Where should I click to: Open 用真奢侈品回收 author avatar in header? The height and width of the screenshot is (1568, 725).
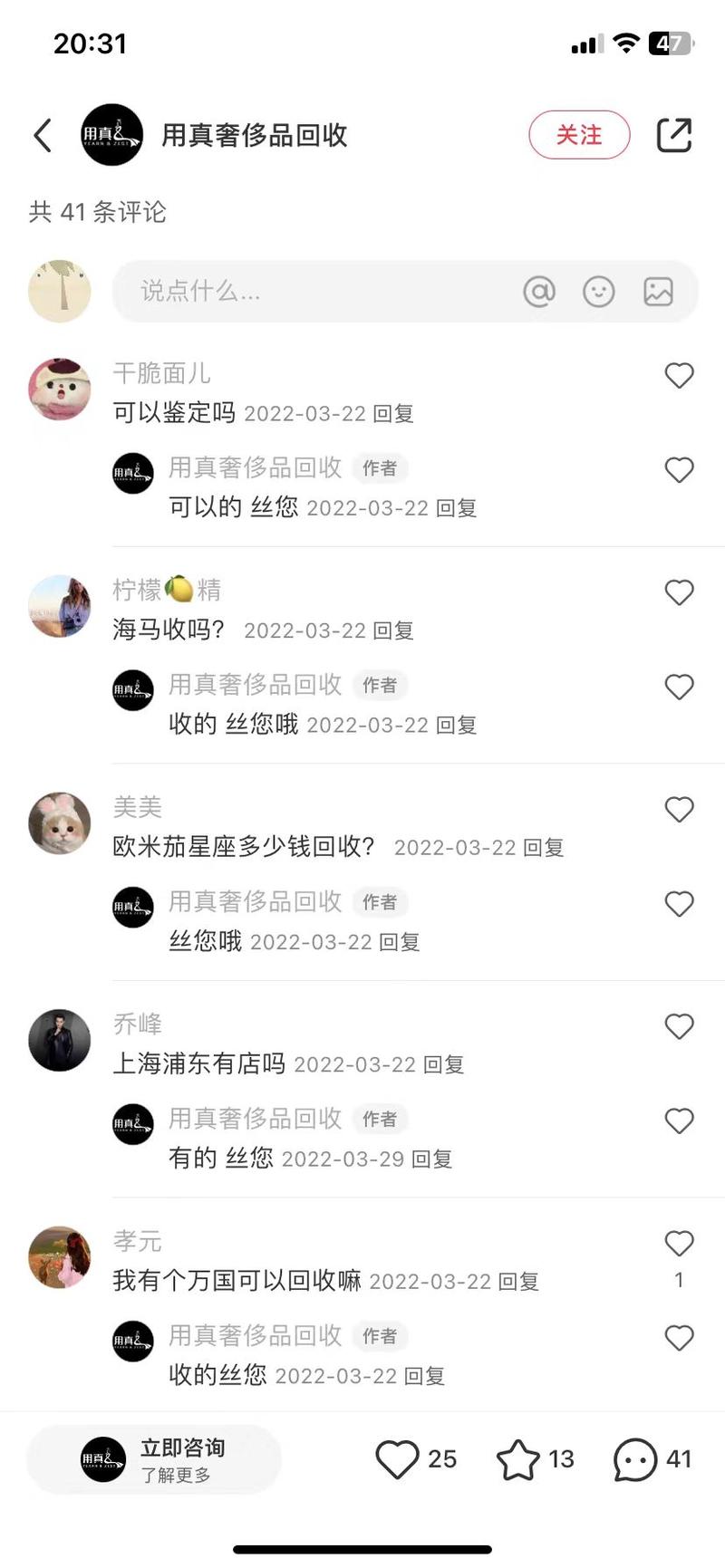click(111, 135)
